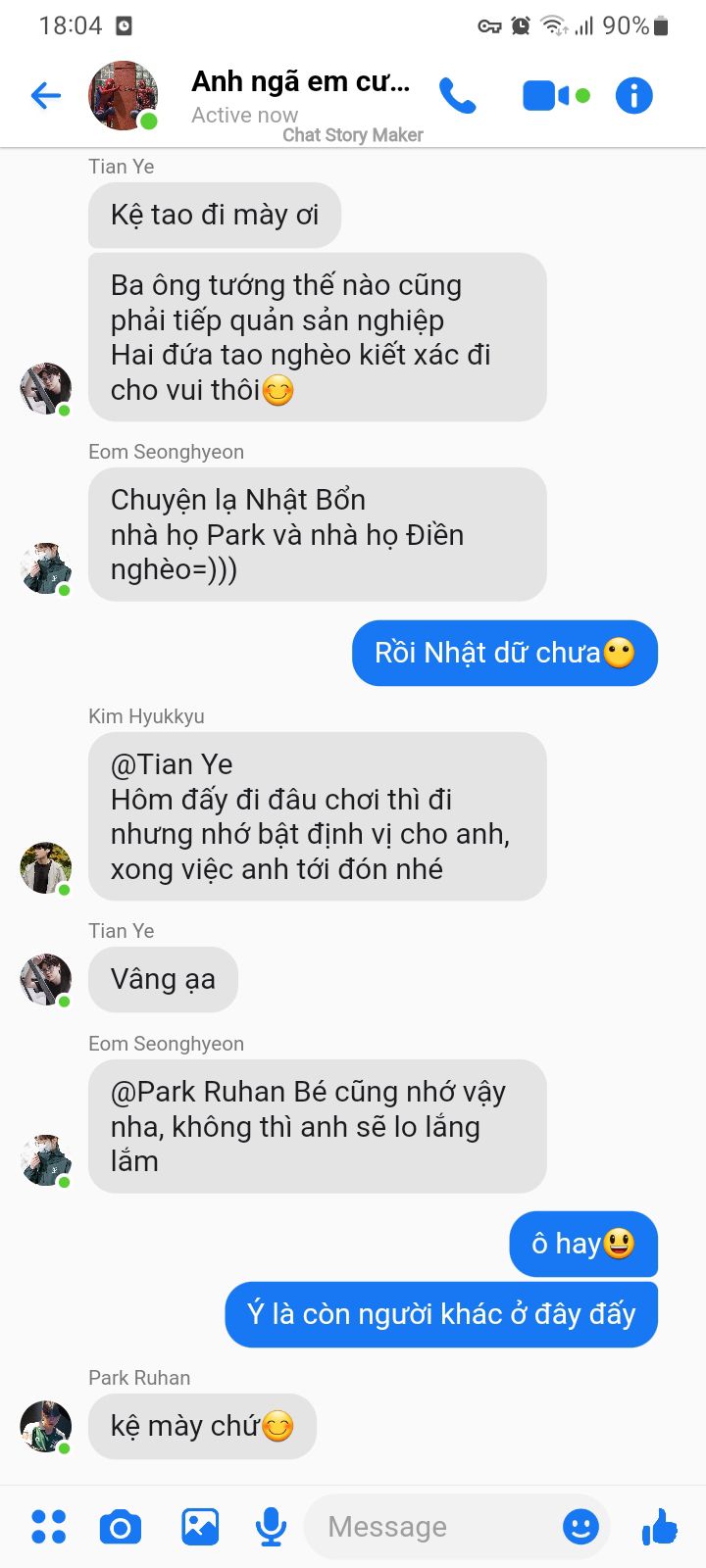Open Kim Hyukkyu's profile picture

tap(46, 867)
